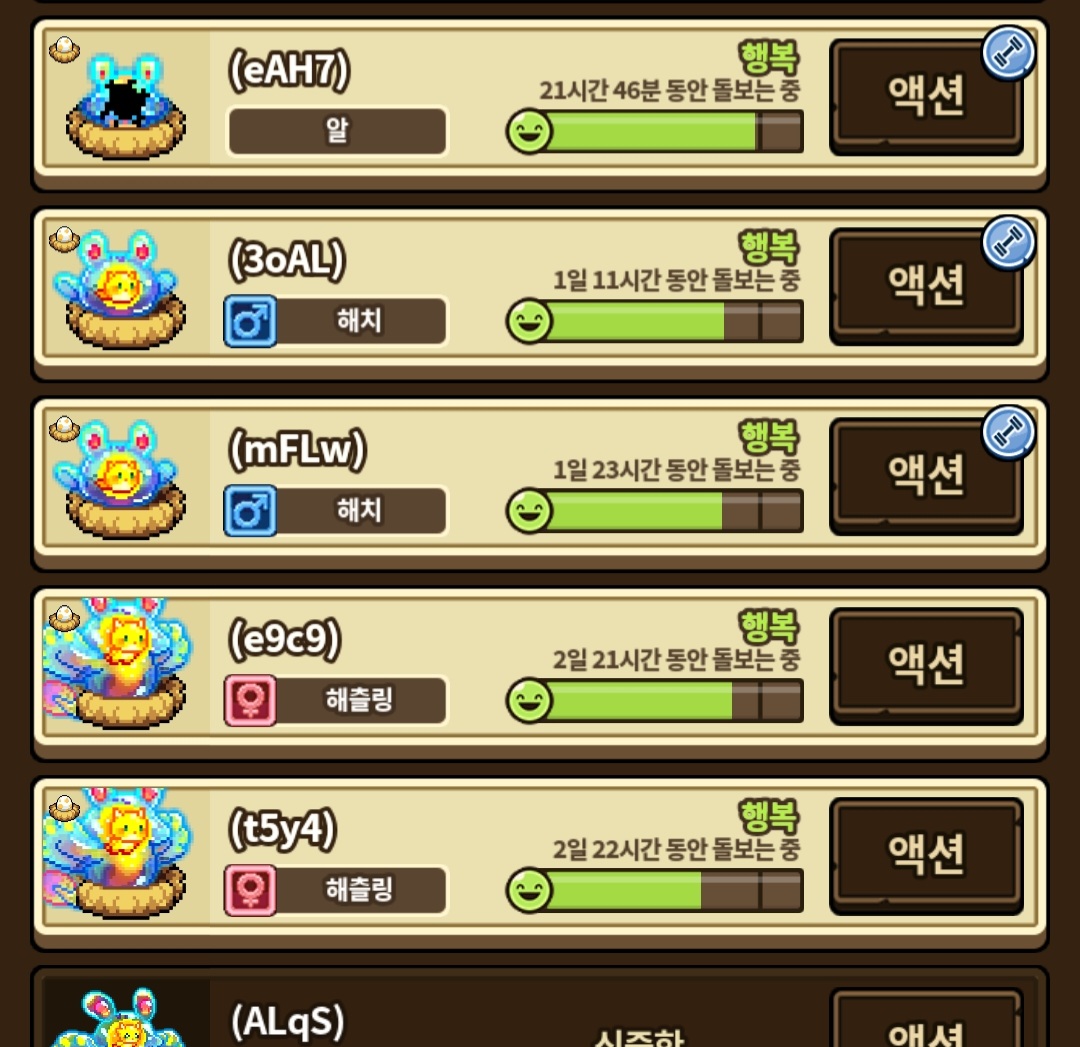Tap 액션 for (e9c9) 해츨링
Image resolution: width=1080 pixels, height=1047 pixels.
[x=926, y=665]
